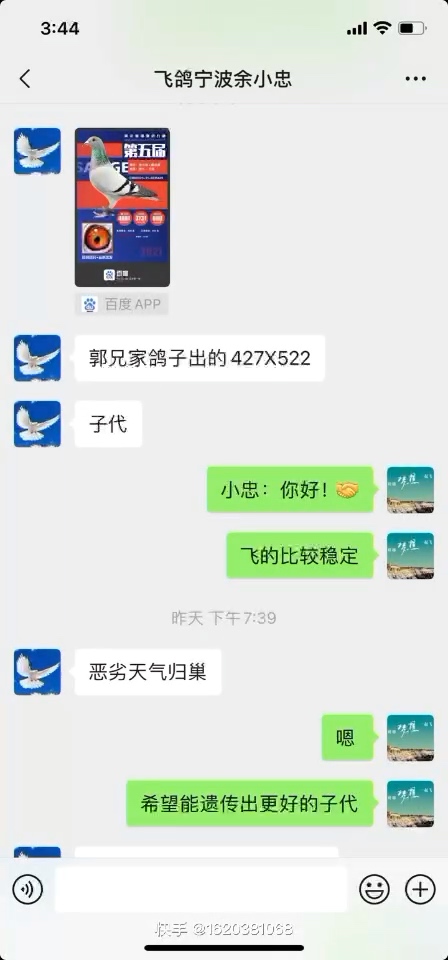Focus the message text field
Viewport: 448px width, 960px height.
pyautogui.click(x=201, y=890)
